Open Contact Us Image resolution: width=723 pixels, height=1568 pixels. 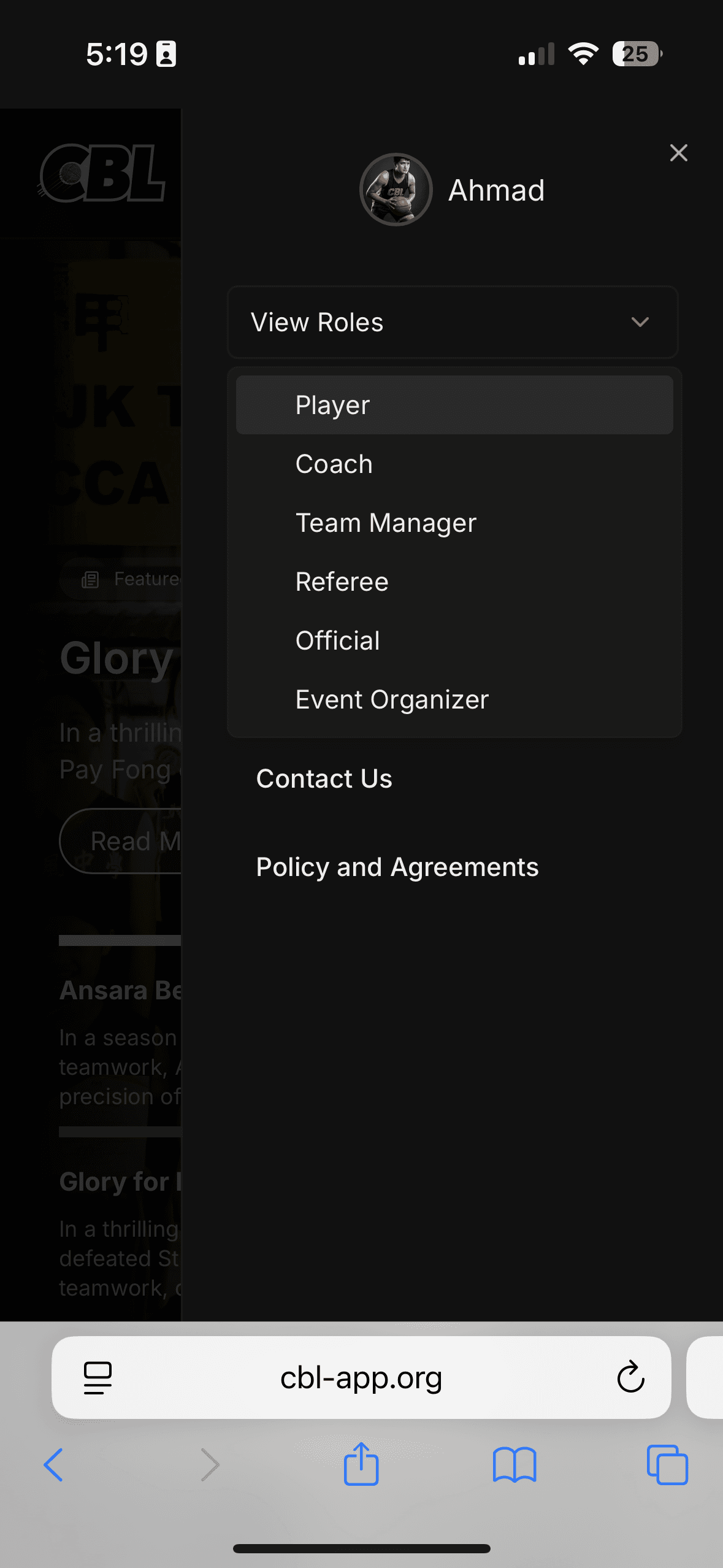(x=324, y=778)
